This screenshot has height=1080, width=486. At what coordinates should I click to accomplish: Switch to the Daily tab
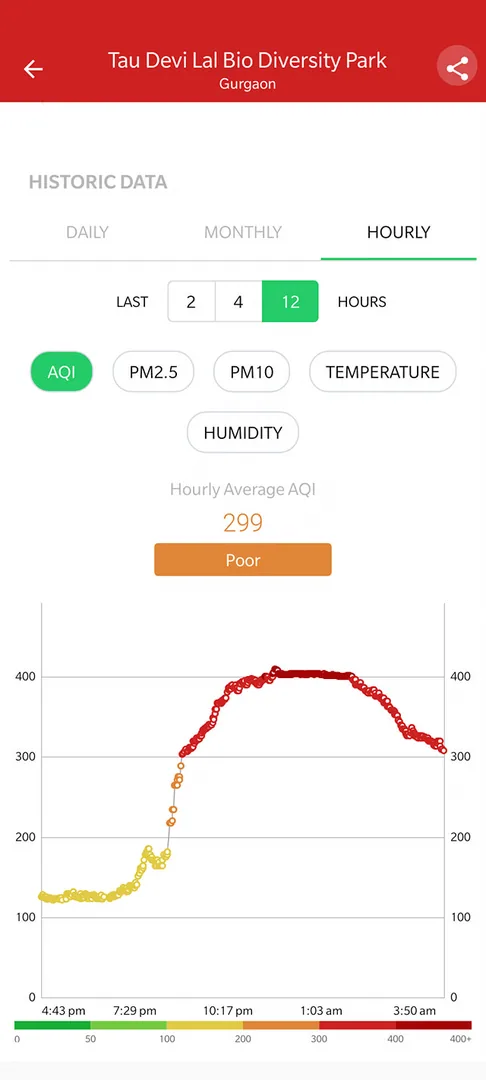87,232
